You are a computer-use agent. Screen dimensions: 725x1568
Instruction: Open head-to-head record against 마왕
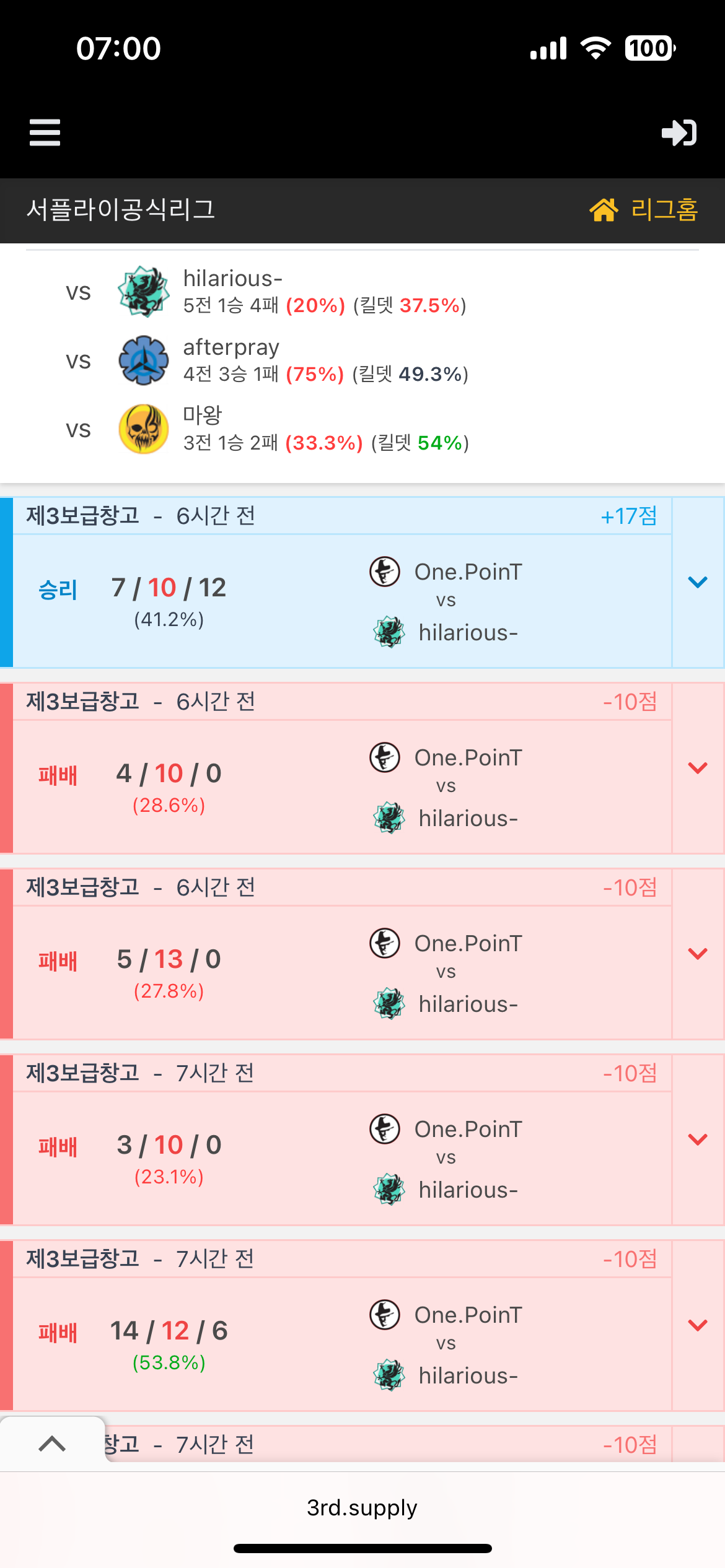(202, 429)
